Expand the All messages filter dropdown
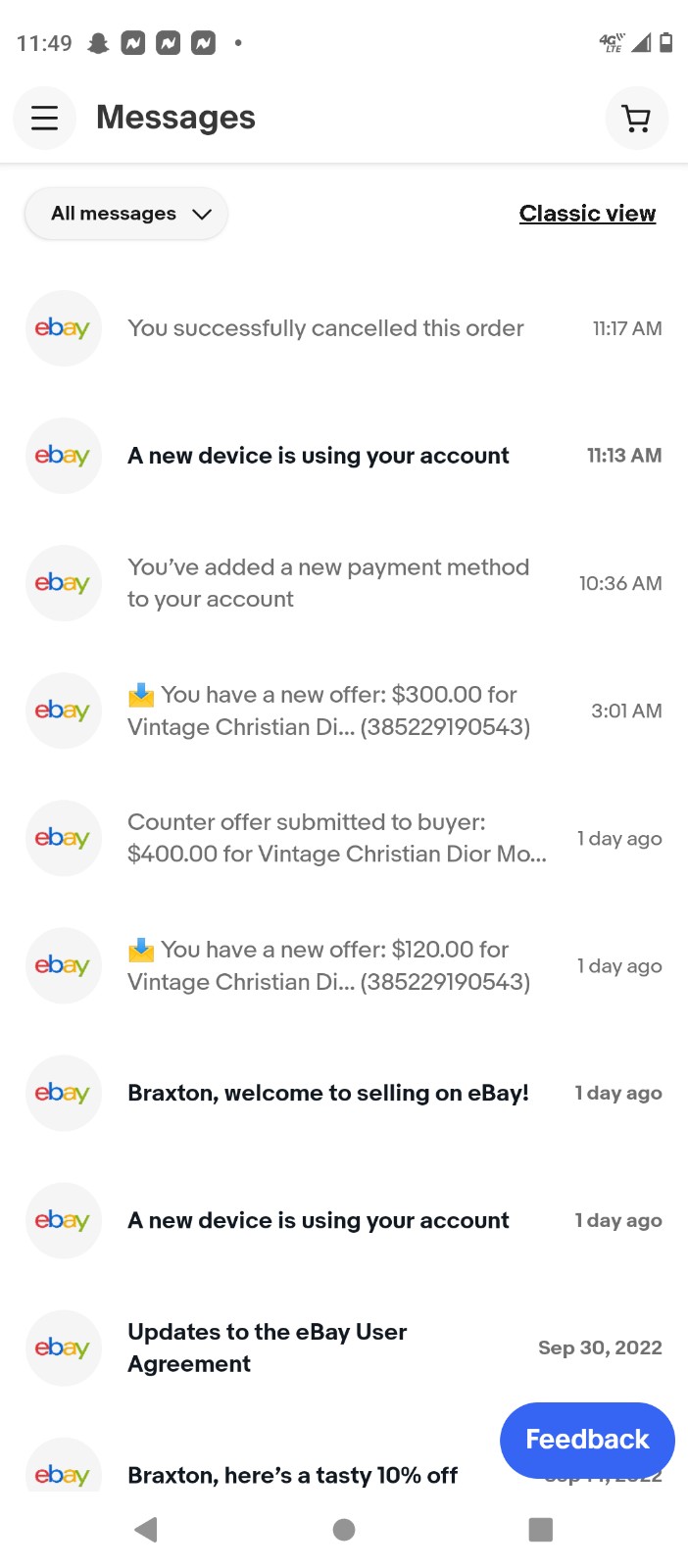Screen dimensions: 688x1568 pos(126,214)
